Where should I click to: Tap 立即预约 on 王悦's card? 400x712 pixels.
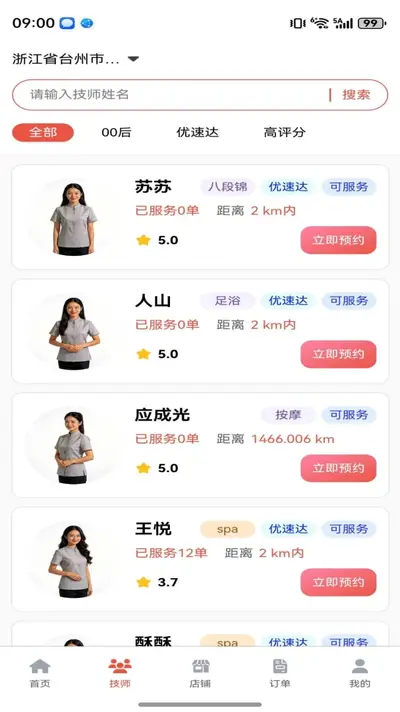click(338, 582)
